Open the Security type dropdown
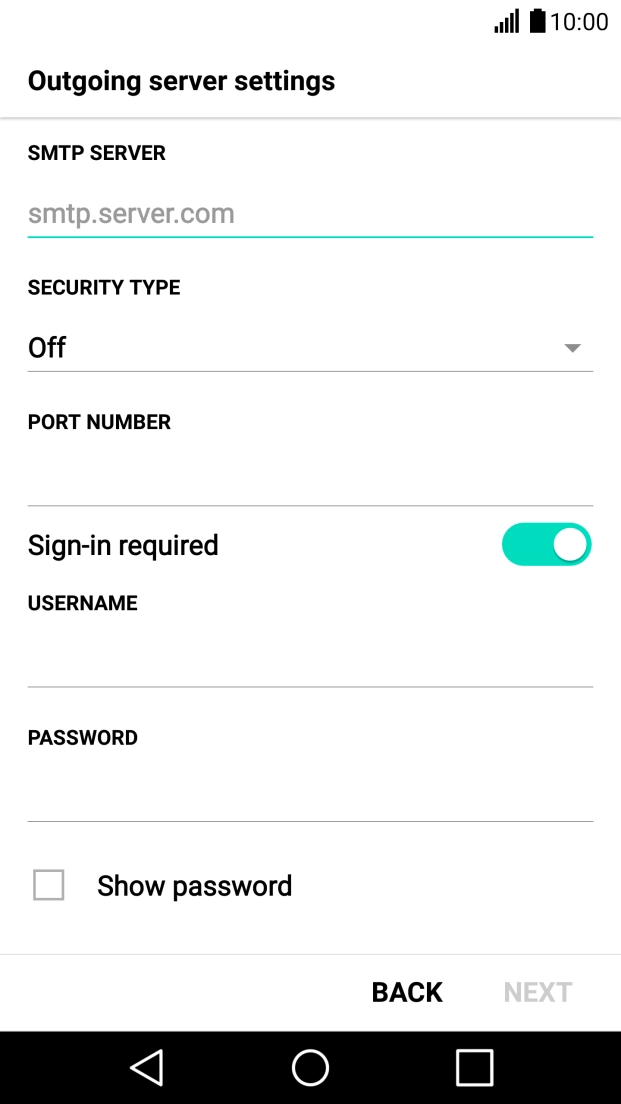621x1104 pixels. point(310,347)
